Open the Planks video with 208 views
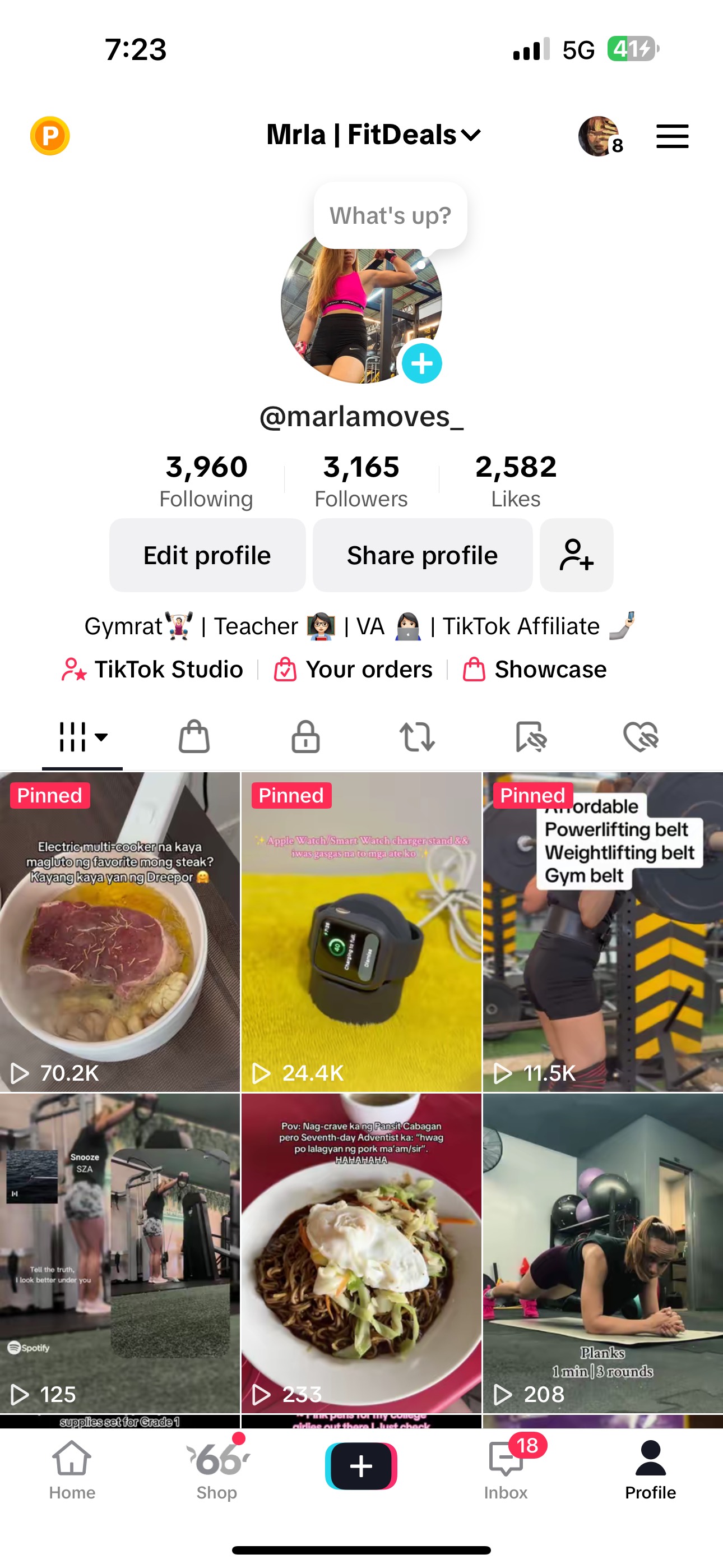Viewport: 723px width, 1568px height. coord(602,1253)
